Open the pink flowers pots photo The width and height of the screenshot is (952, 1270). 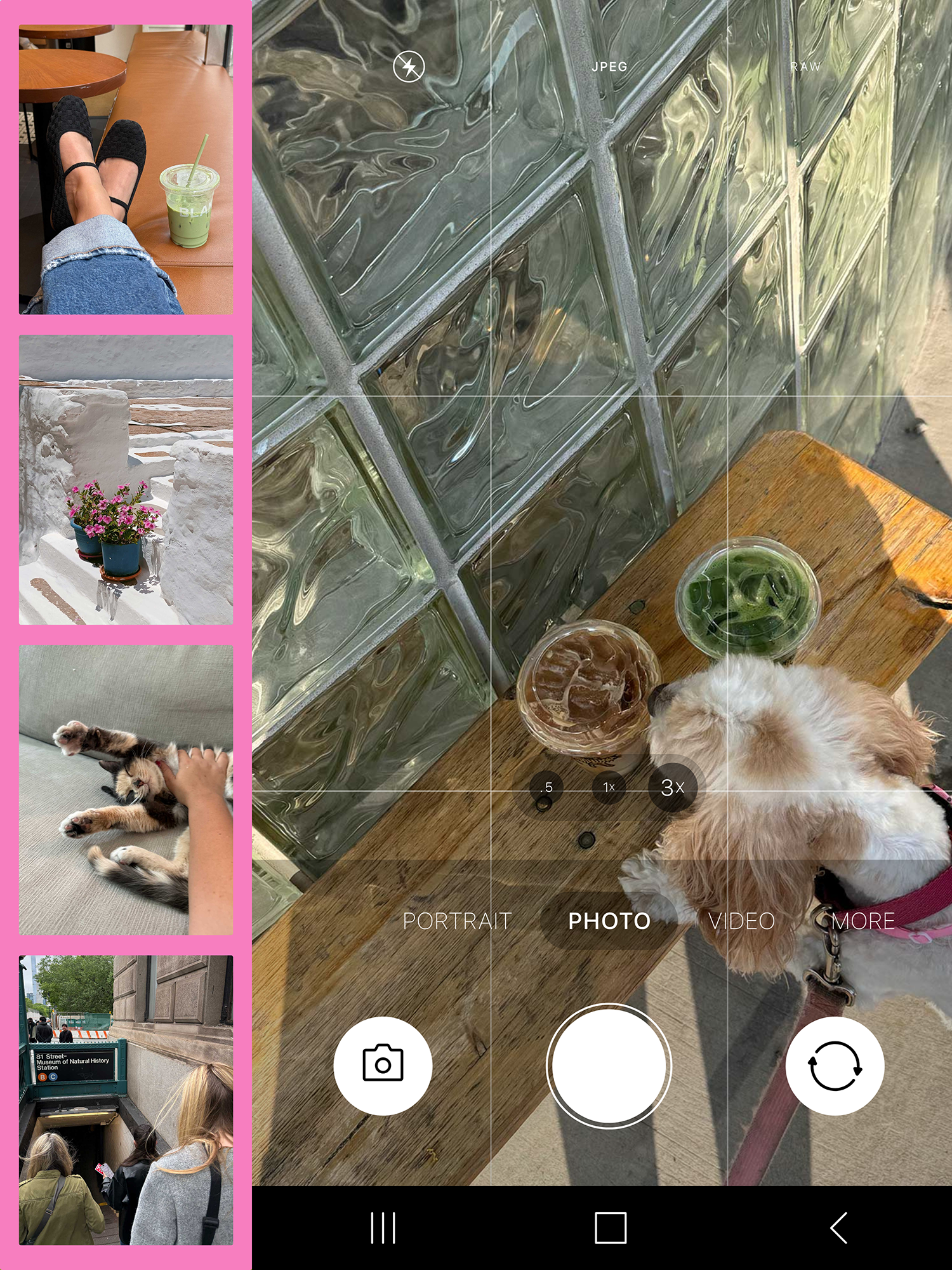point(126,480)
